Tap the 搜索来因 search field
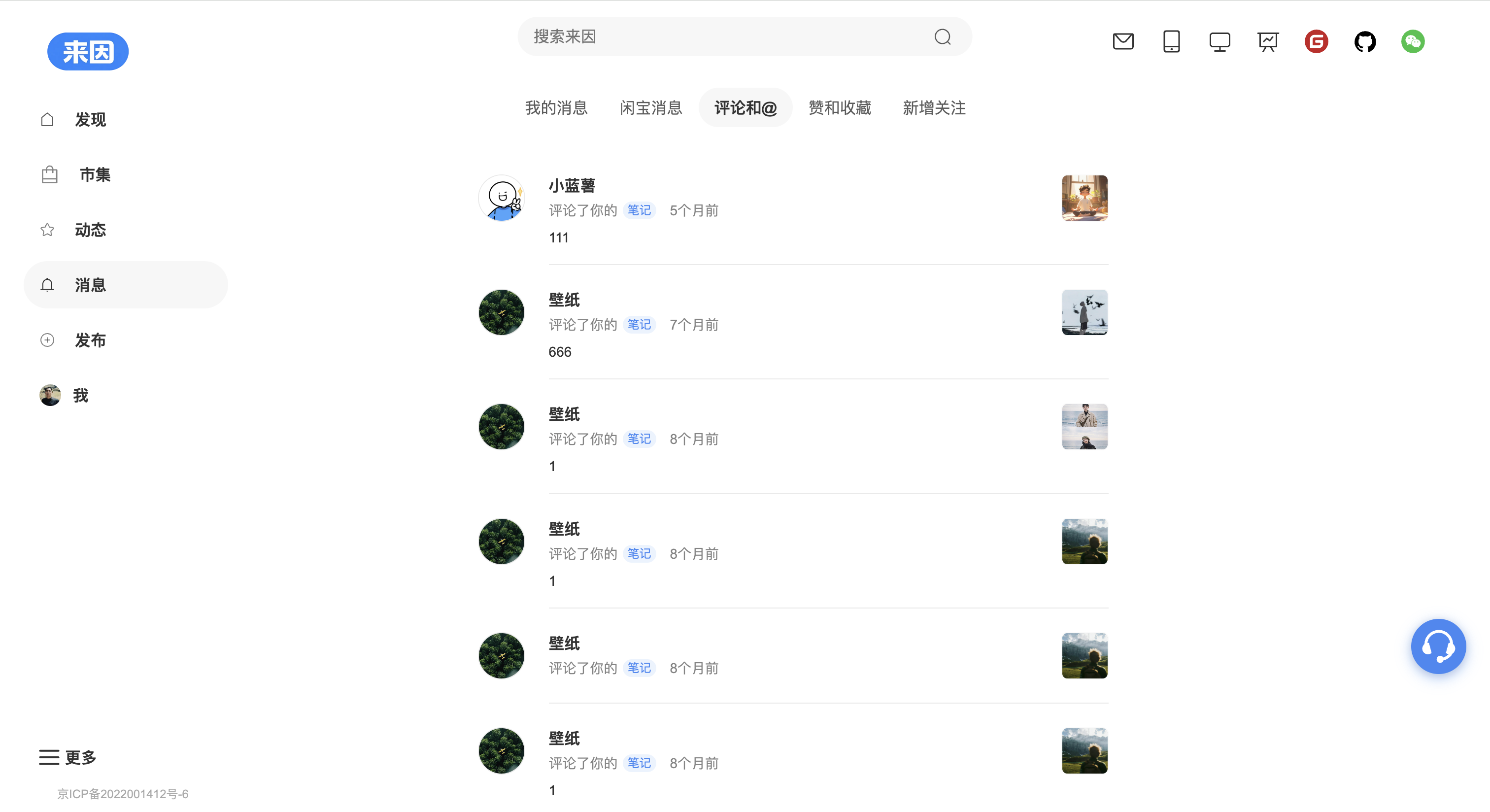 pyautogui.click(x=723, y=36)
